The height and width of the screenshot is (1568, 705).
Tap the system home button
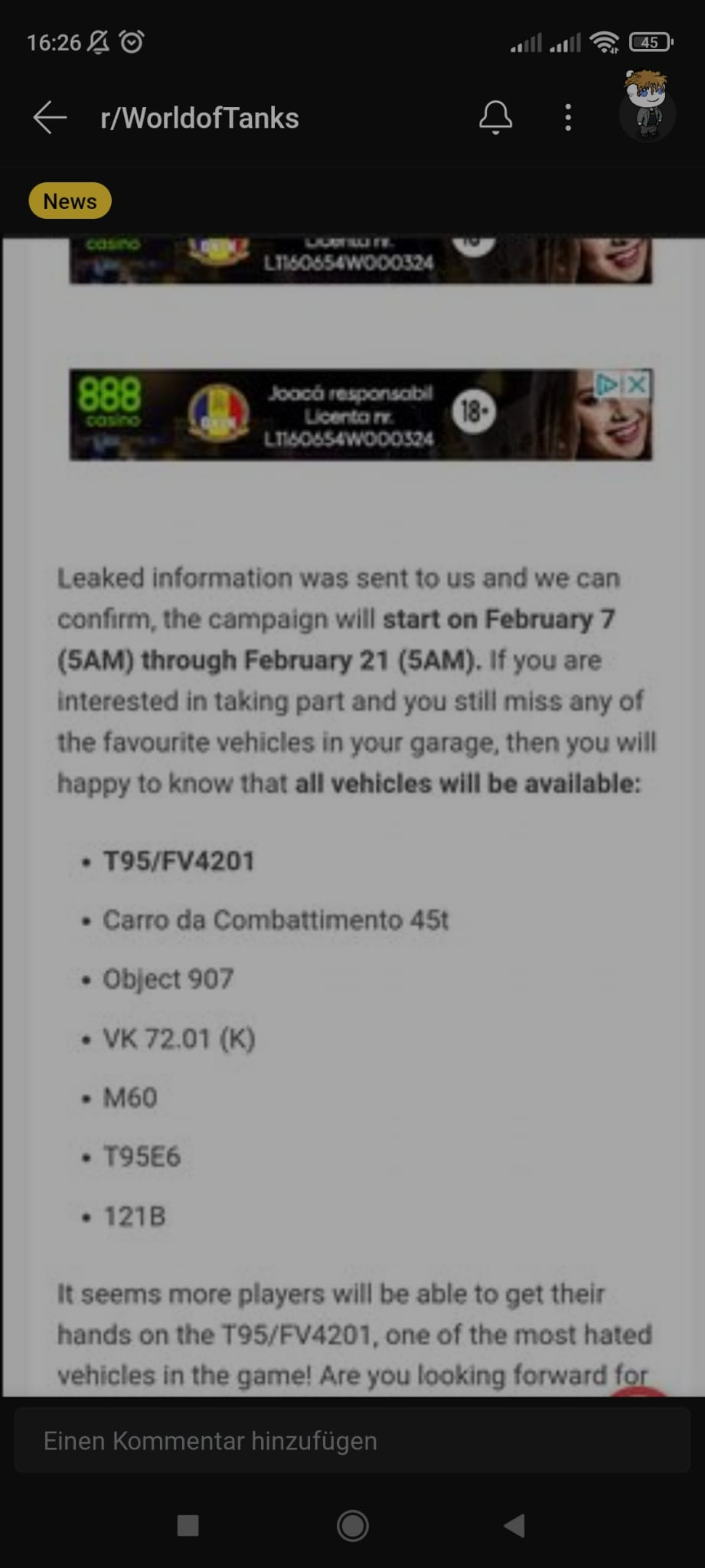point(352,1526)
